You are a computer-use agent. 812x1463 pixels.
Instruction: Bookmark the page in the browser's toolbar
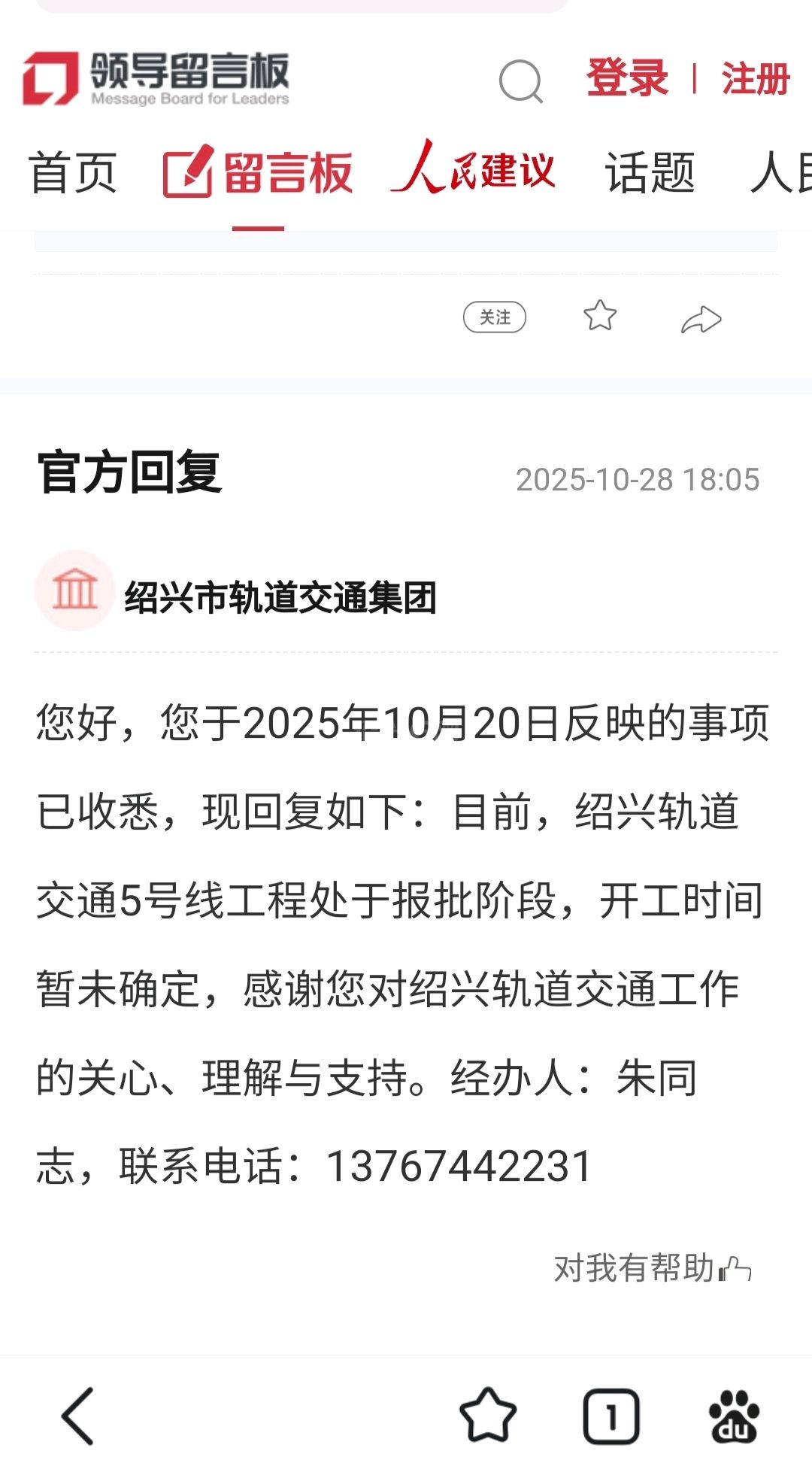pos(488,1416)
